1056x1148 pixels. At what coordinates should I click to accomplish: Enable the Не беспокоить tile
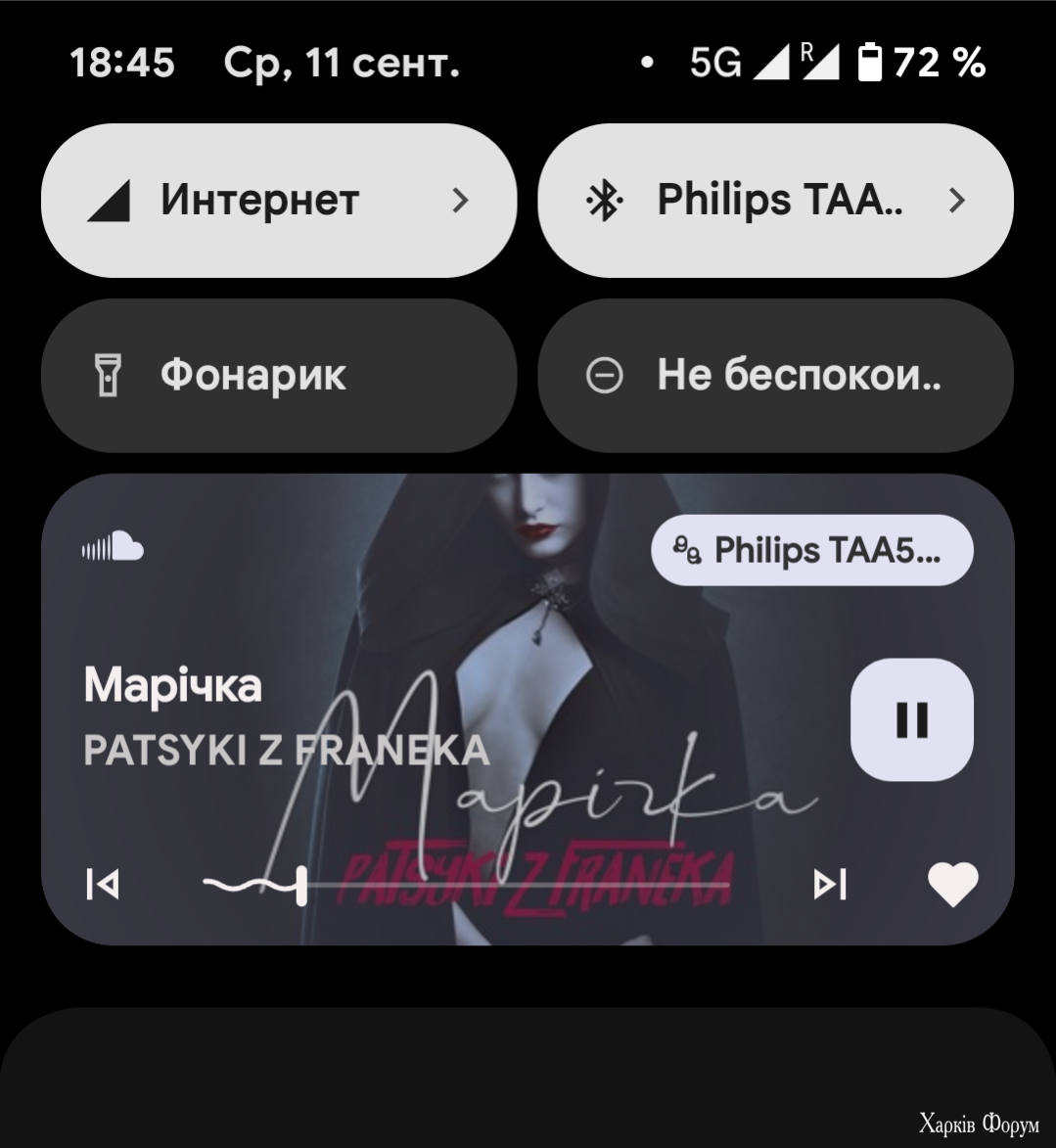coord(775,376)
